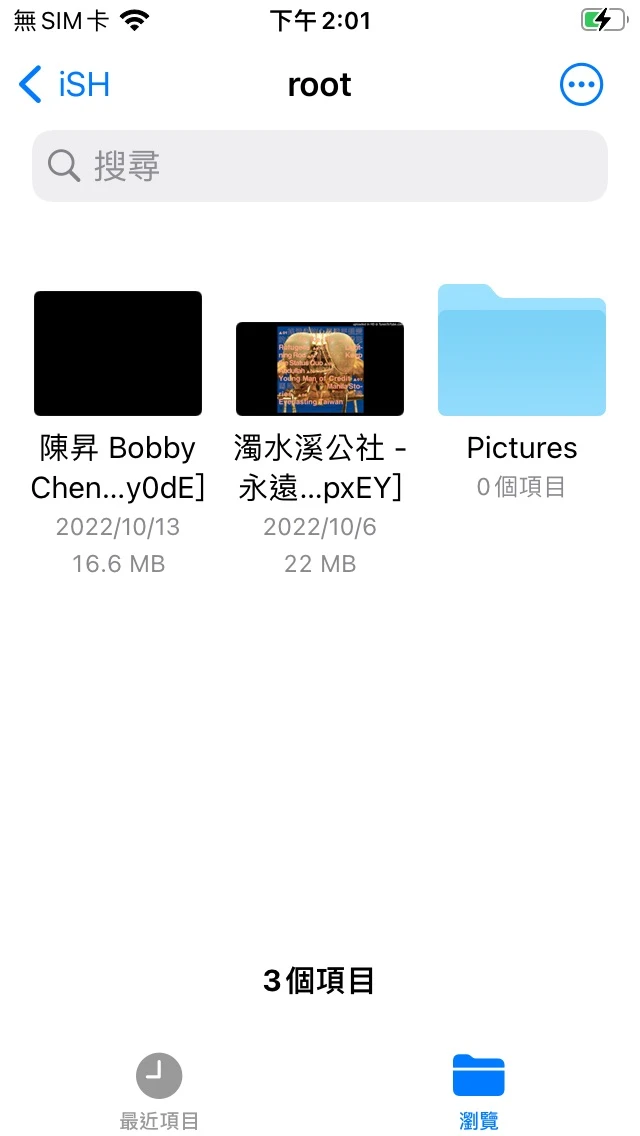Switch to the 最近項目 tab
Image resolution: width=640 pixels, height=1136 pixels.
coord(159,1091)
